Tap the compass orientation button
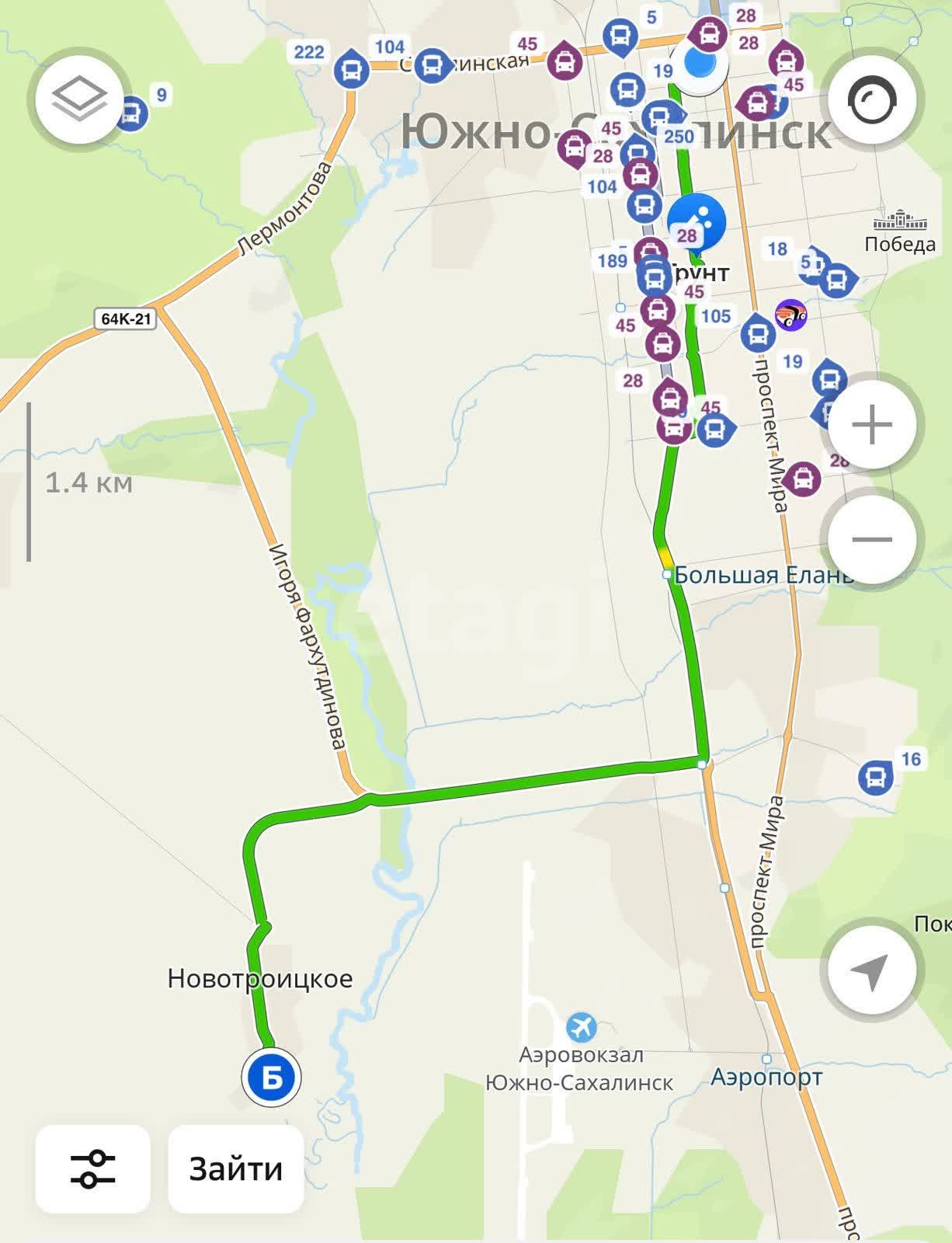The height and width of the screenshot is (1243, 952). click(x=872, y=99)
